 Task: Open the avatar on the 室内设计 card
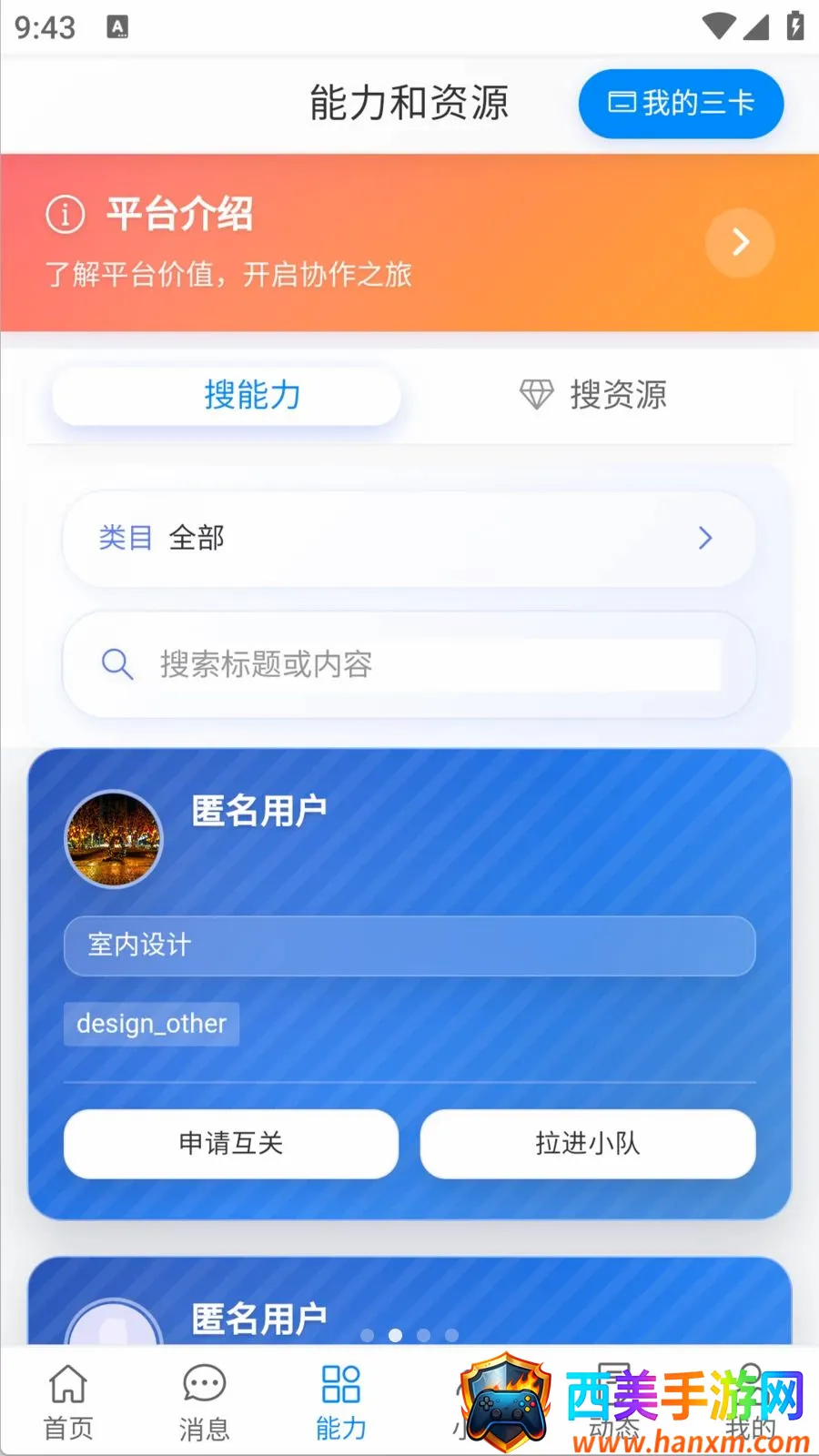pyautogui.click(x=114, y=838)
